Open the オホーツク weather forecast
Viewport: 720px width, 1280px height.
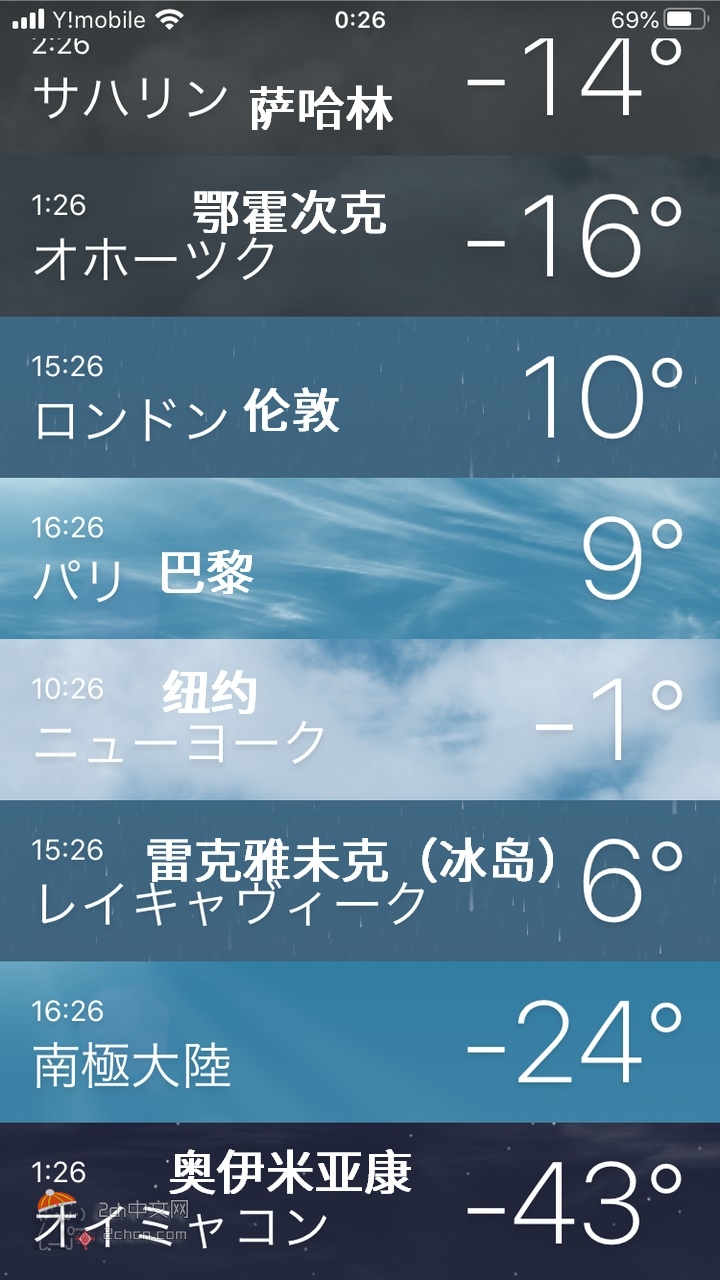point(360,236)
